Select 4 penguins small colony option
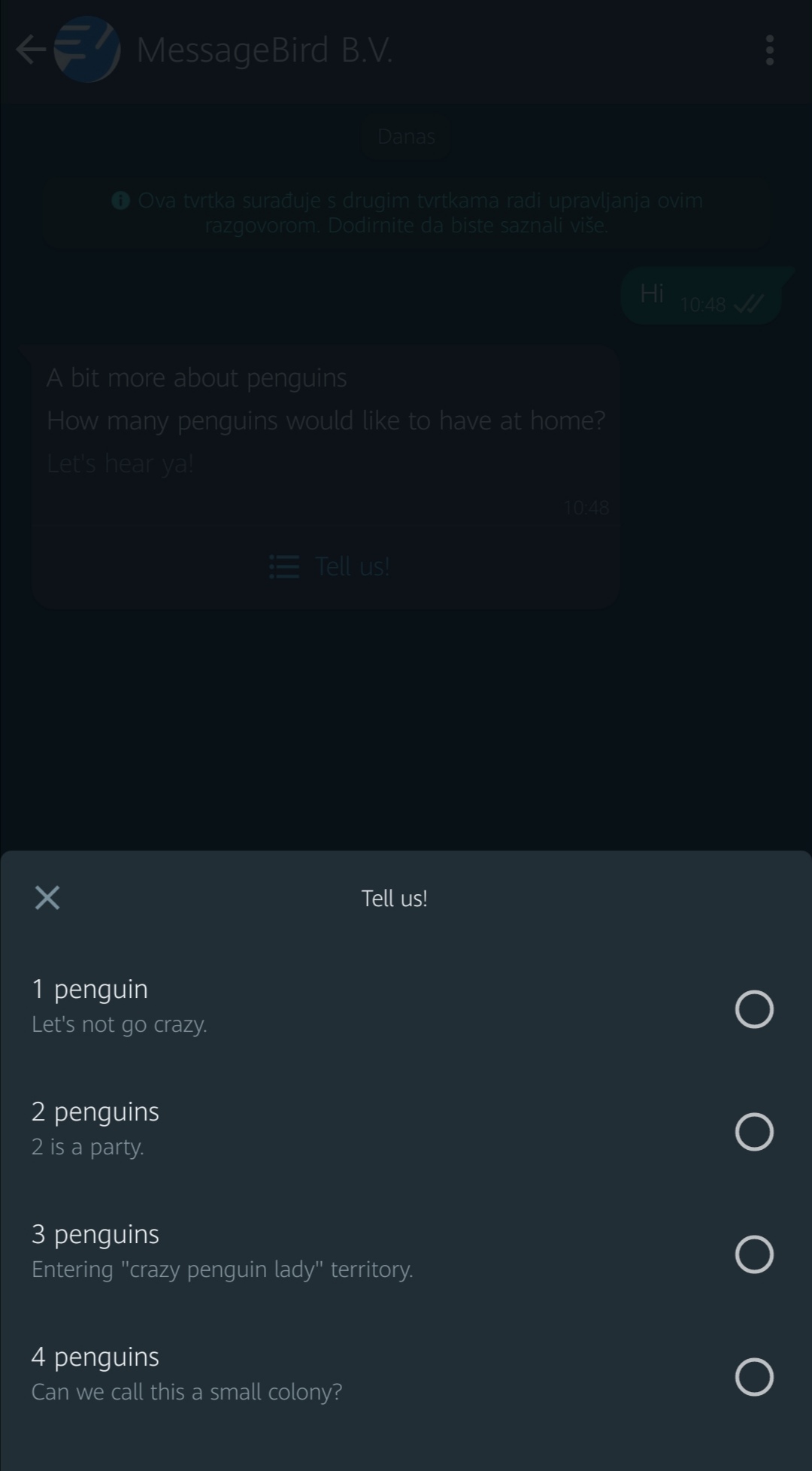This screenshot has width=812, height=1471. pyautogui.click(x=754, y=1377)
